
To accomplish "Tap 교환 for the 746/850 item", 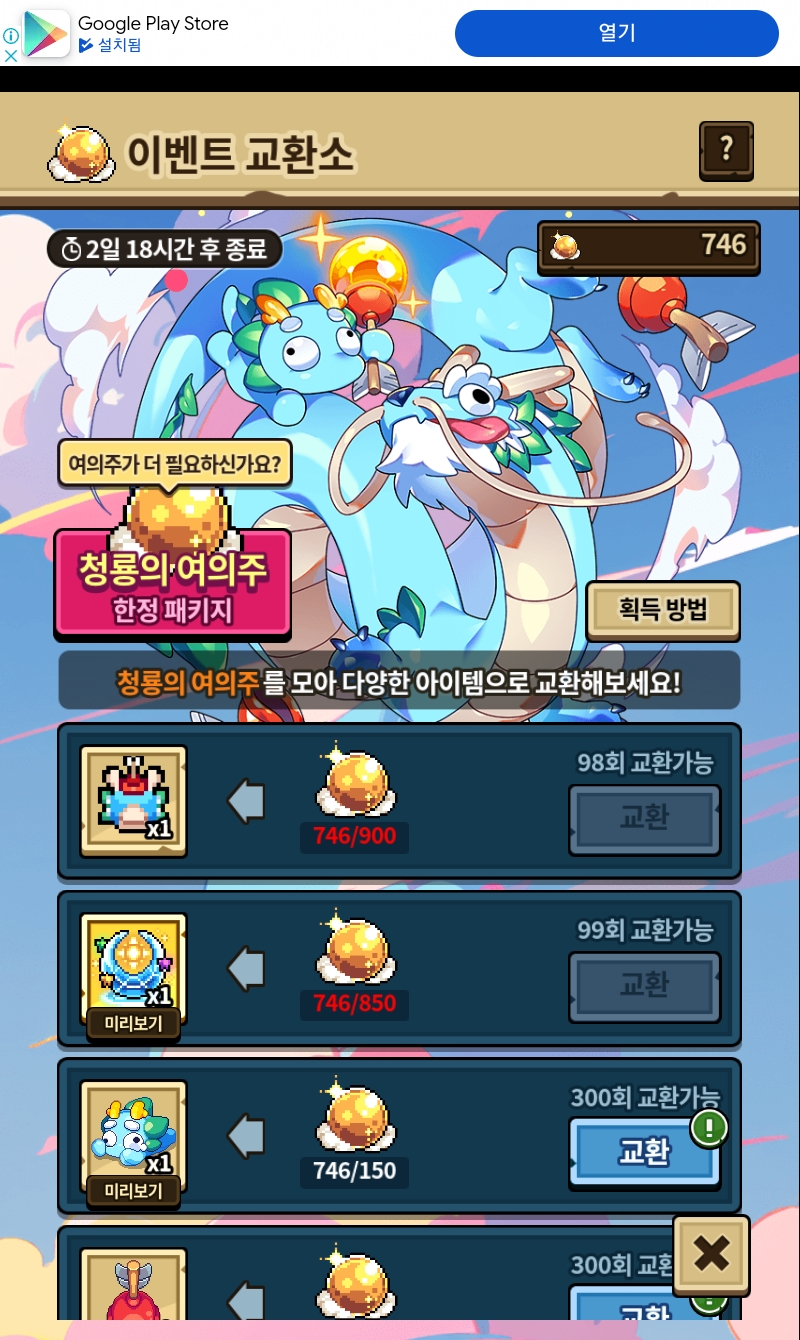I will pos(644,986).
